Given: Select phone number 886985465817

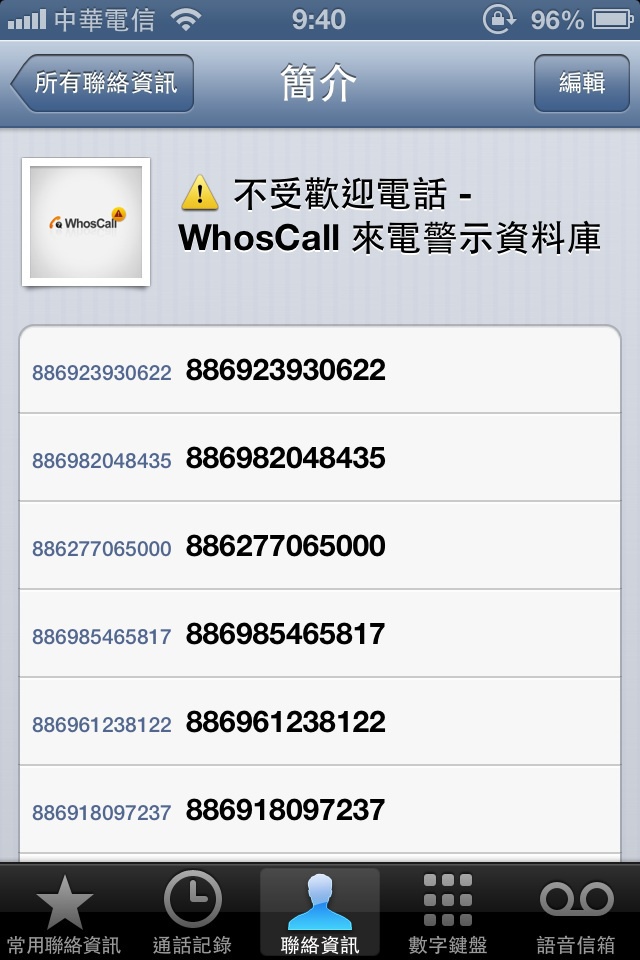Looking at the screenshot, I should tap(320, 635).
